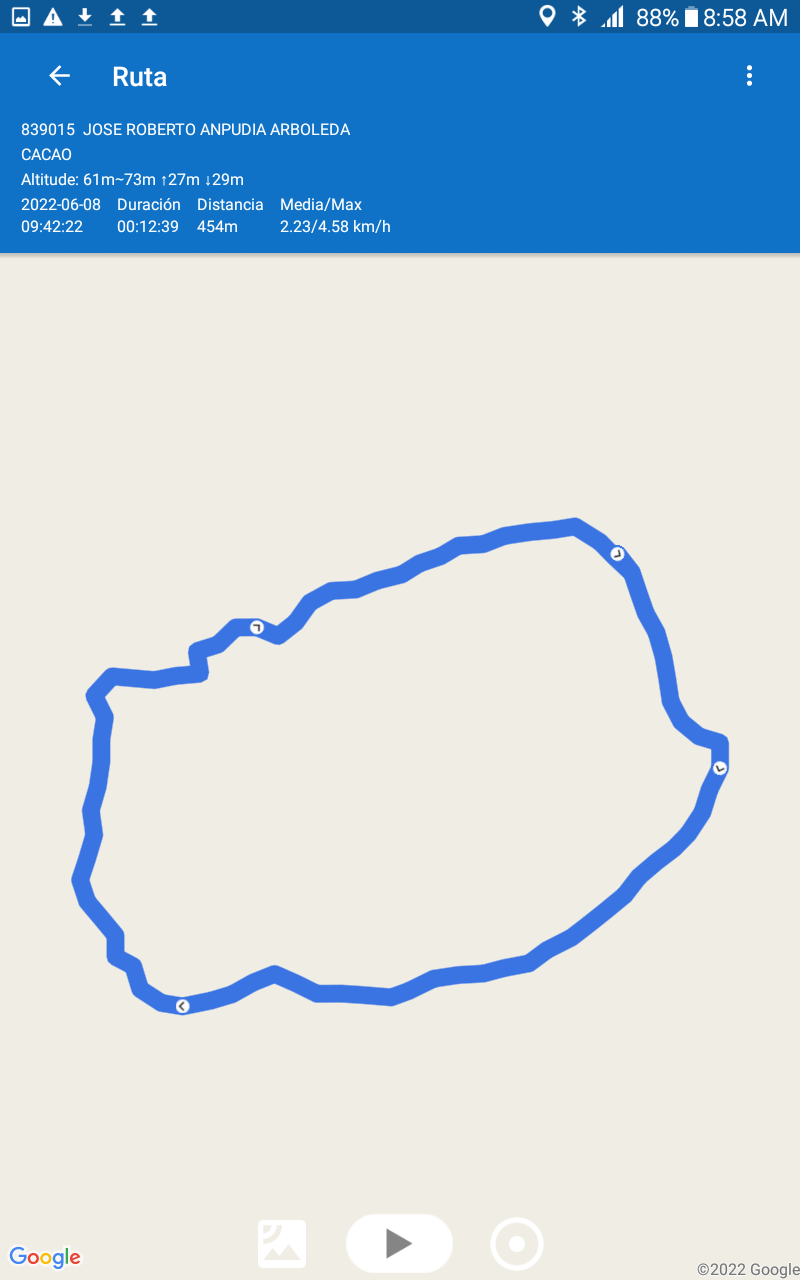Tap the circular record button
This screenshot has height=1280, width=800.
coord(517,1244)
